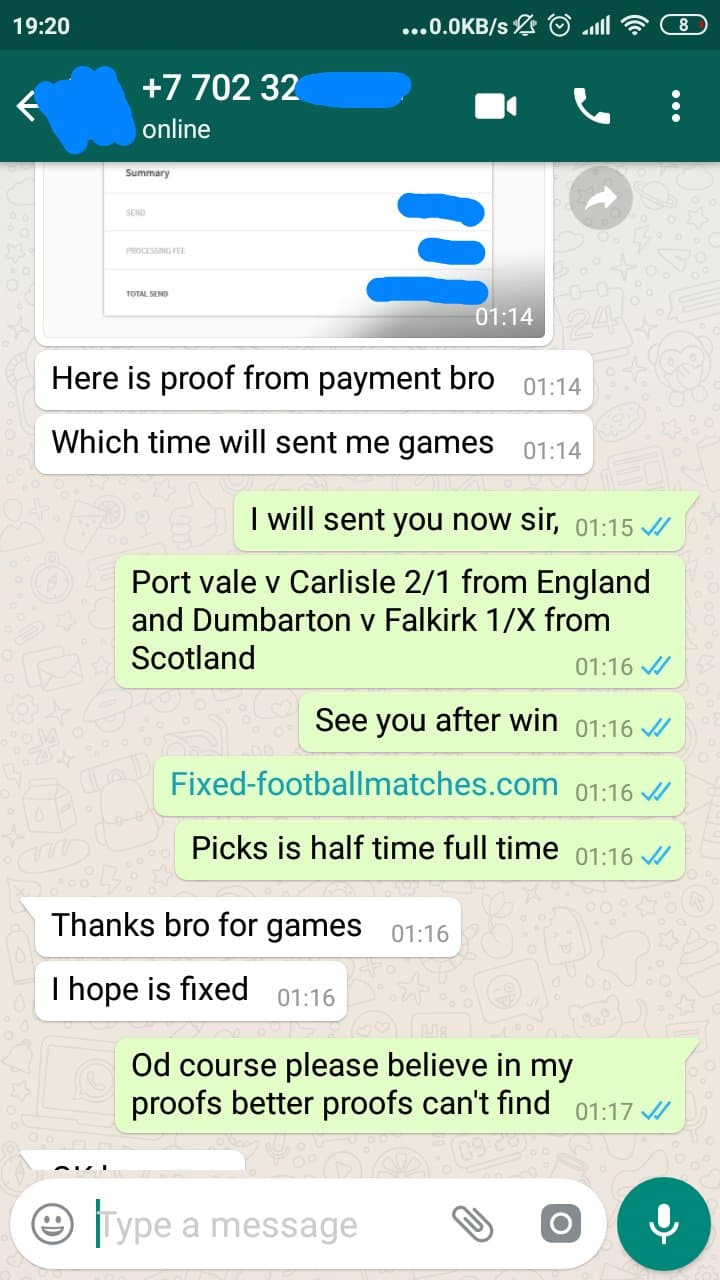Go back using the header arrow
Image resolution: width=720 pixels, height=1280 pixels.
pos(28,106)
